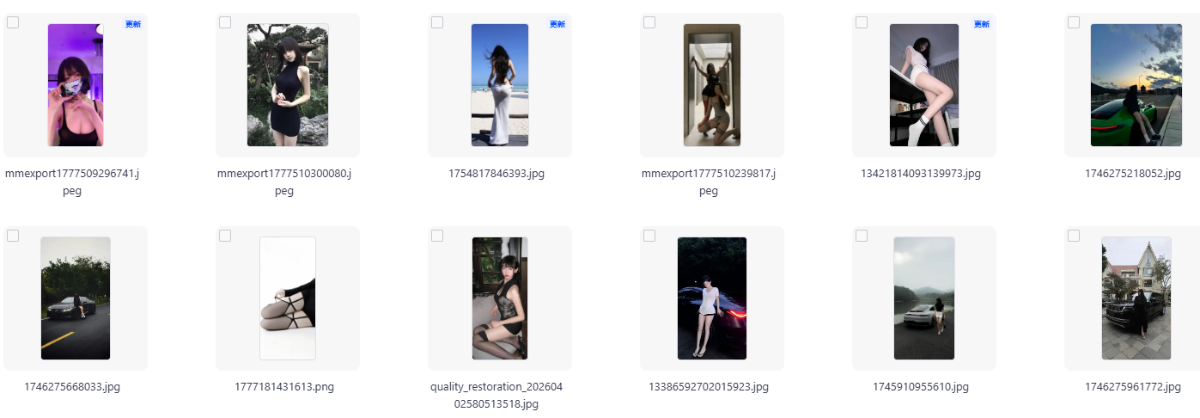
Task: Tick the checkbox on 1777181431613.png
Action: coord(225,236)
